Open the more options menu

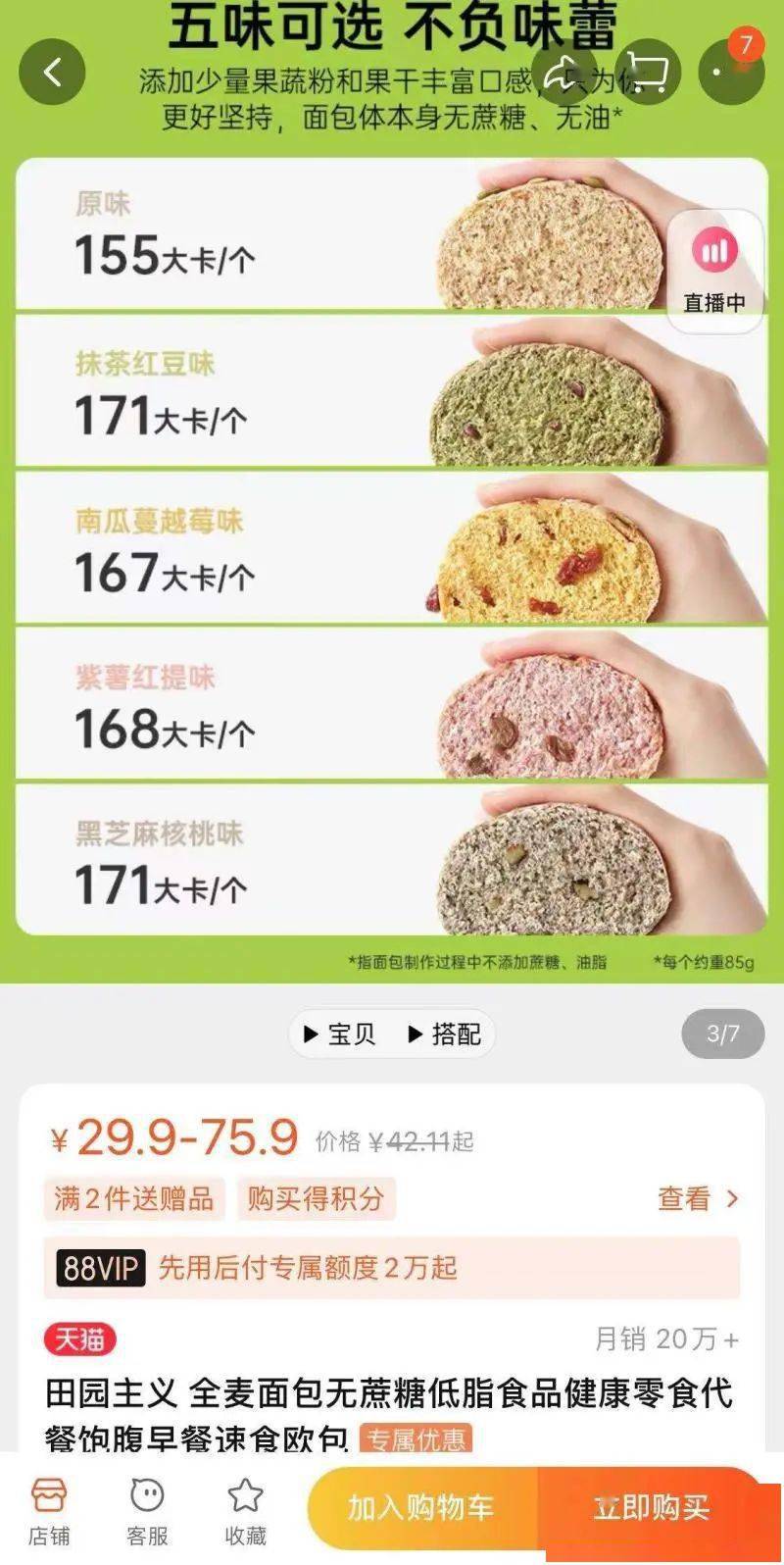click(731, 72)
